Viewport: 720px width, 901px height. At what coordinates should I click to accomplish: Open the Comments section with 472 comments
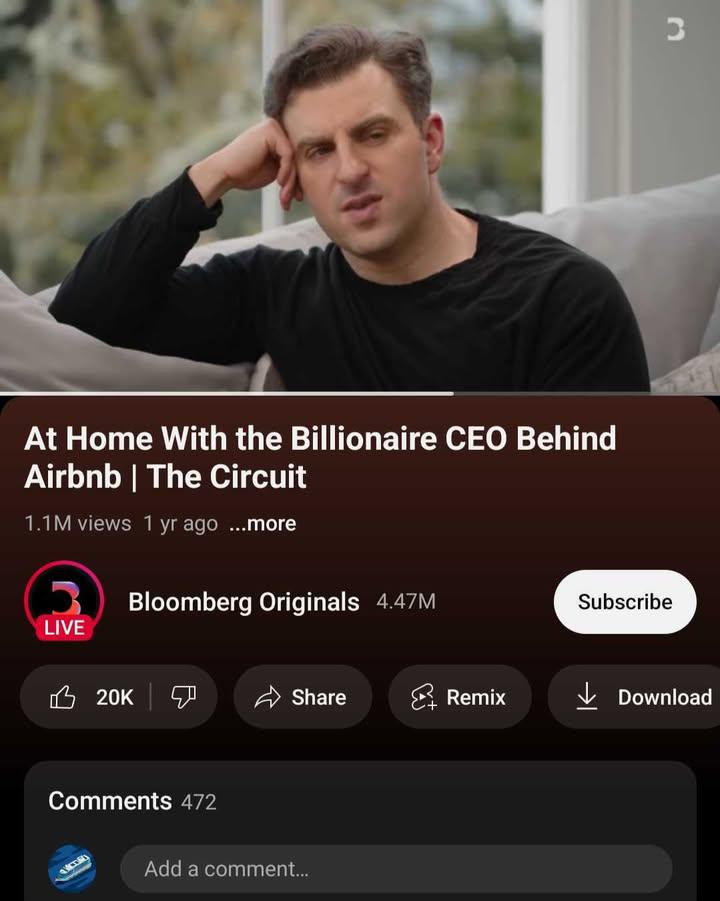click(x=132, y=801)
